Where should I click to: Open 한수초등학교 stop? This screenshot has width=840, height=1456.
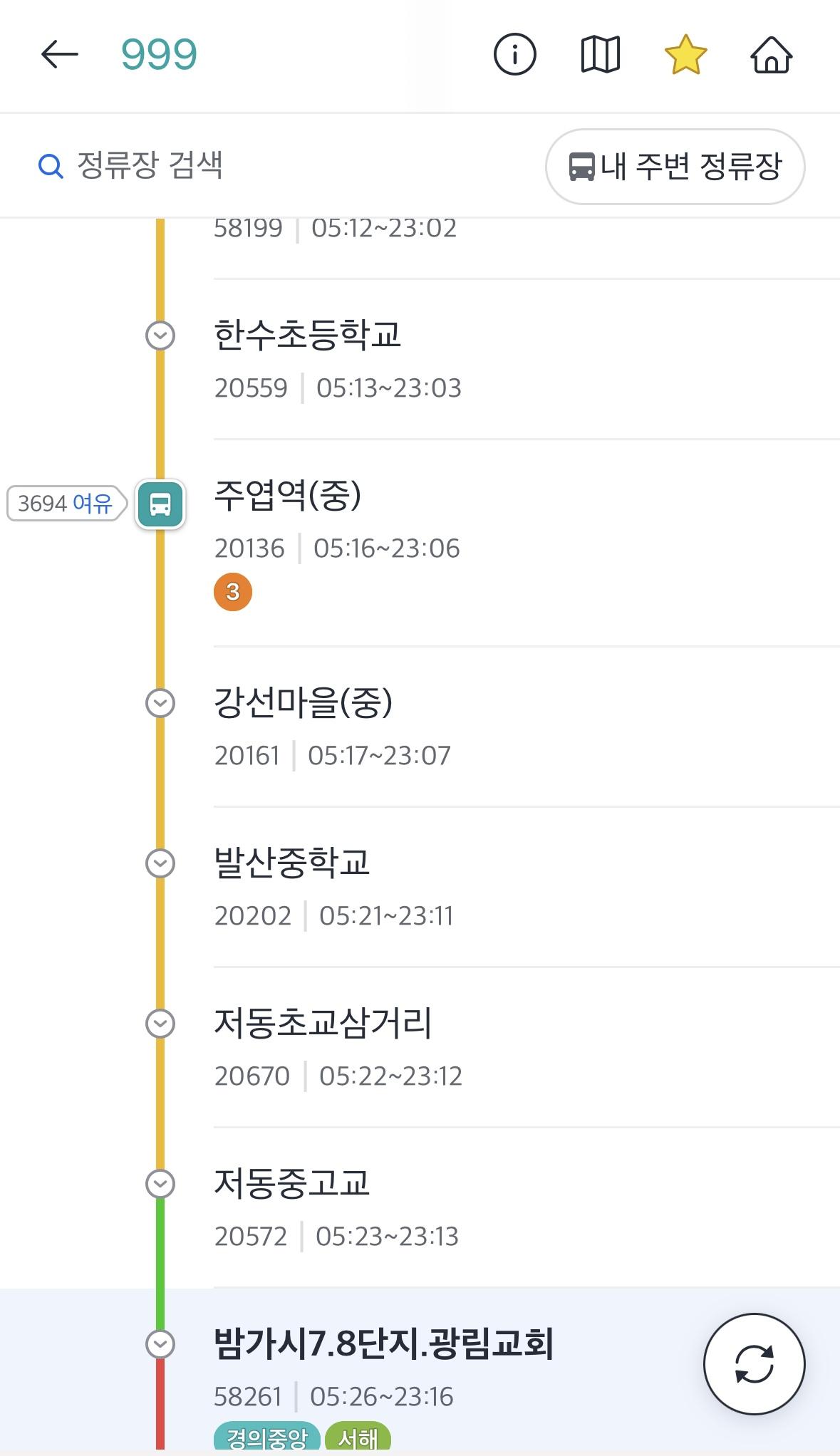point(527,360)
